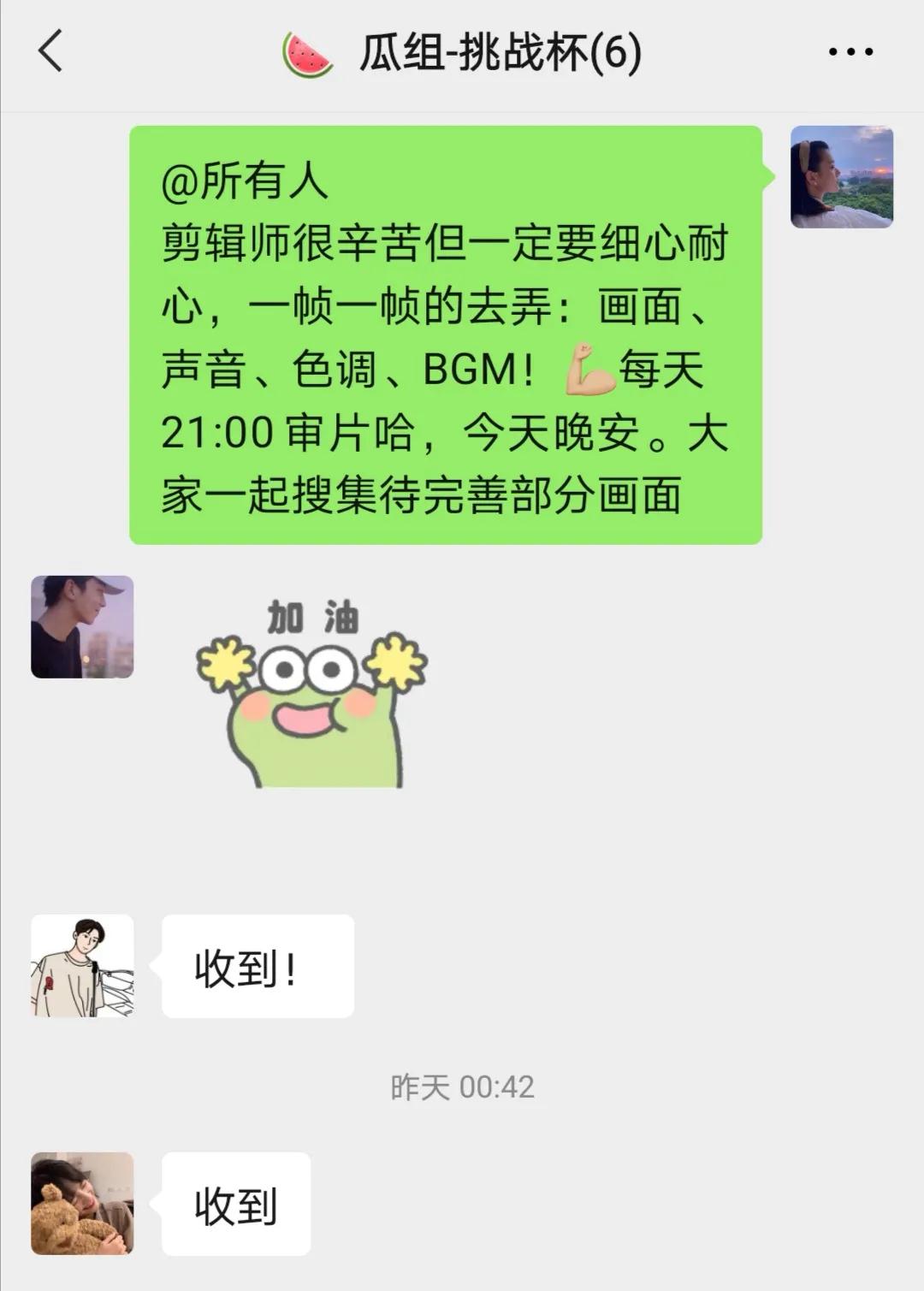The height and width of the screenshot is (1291, 924).
Task: Go back from the 瓜组-挑战杯 group chat
Action: coord(51,51)
